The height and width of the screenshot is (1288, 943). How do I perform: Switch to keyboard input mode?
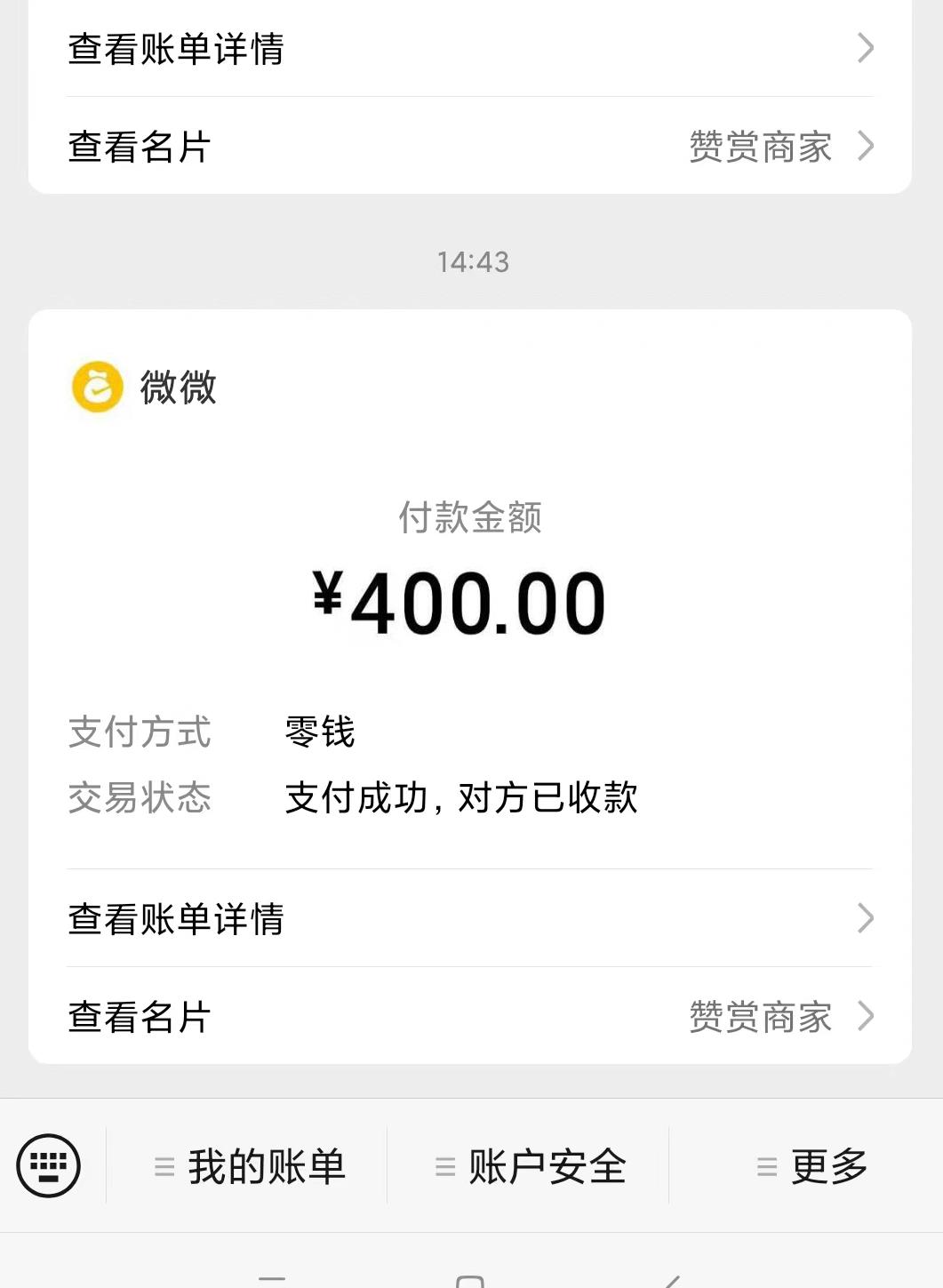point(49,1165)
